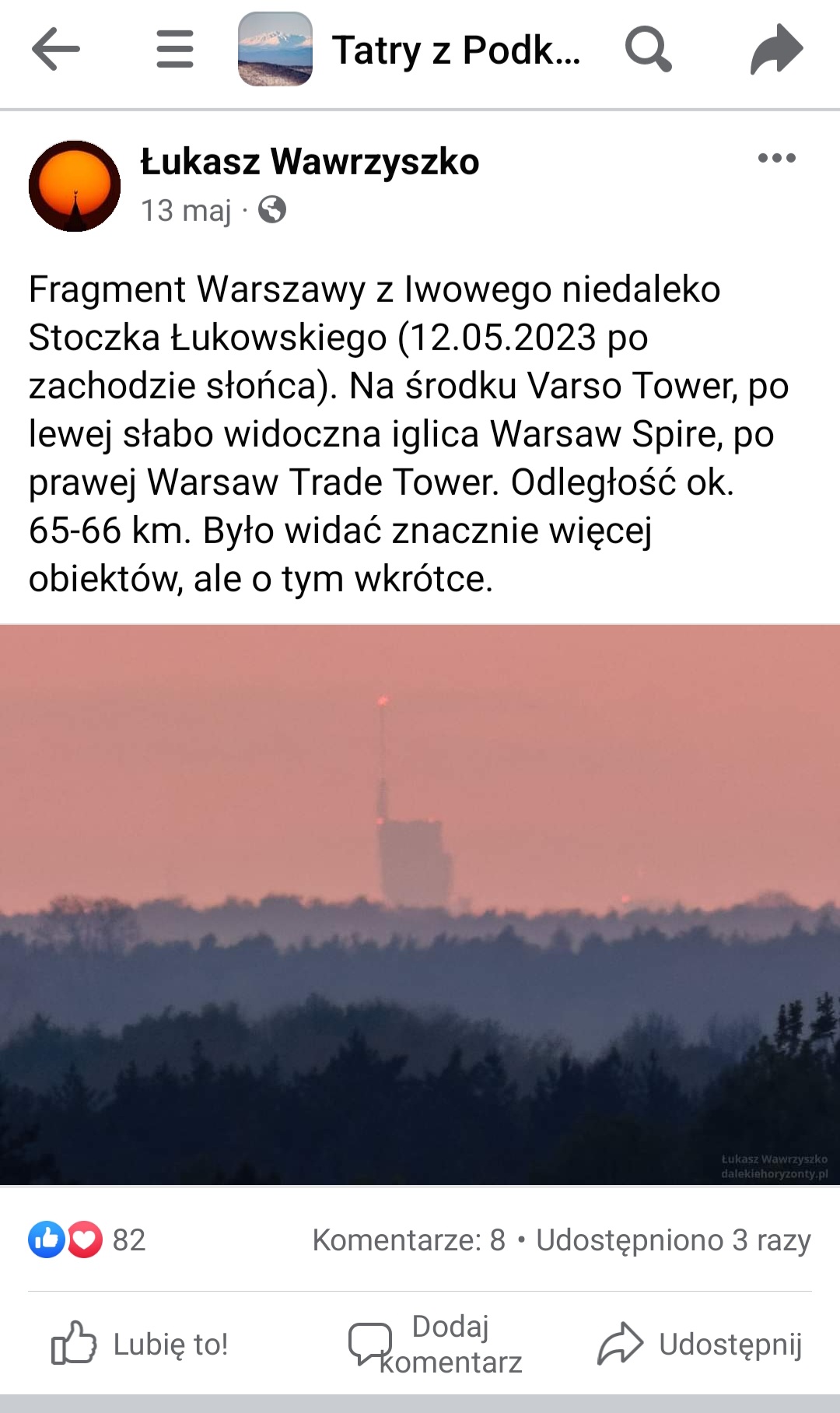Screen dimensions: 840x1413
Task: Like the post with Lubię to!
Action: tap(140, 1344)
